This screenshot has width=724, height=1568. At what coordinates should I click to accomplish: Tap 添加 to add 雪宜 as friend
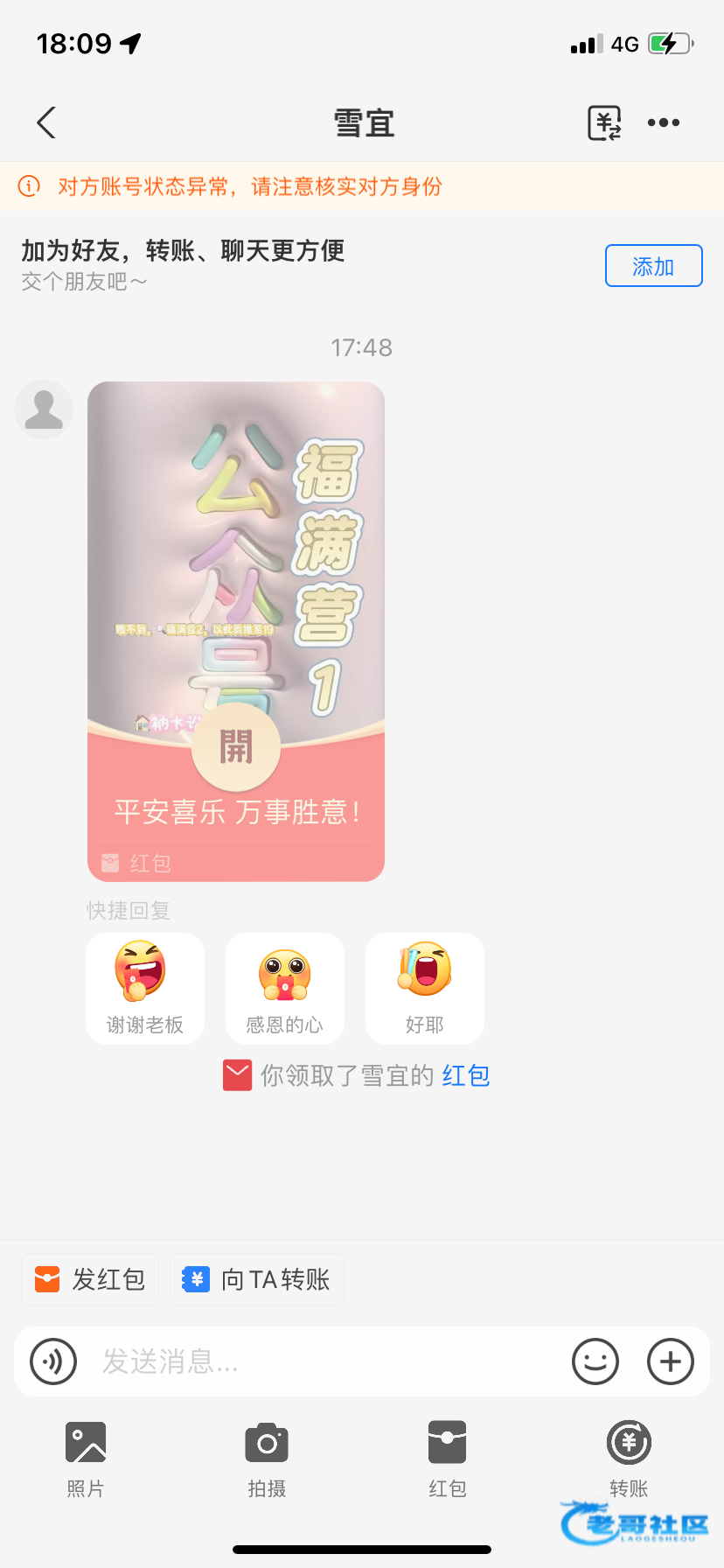click(x=653, y=266)
